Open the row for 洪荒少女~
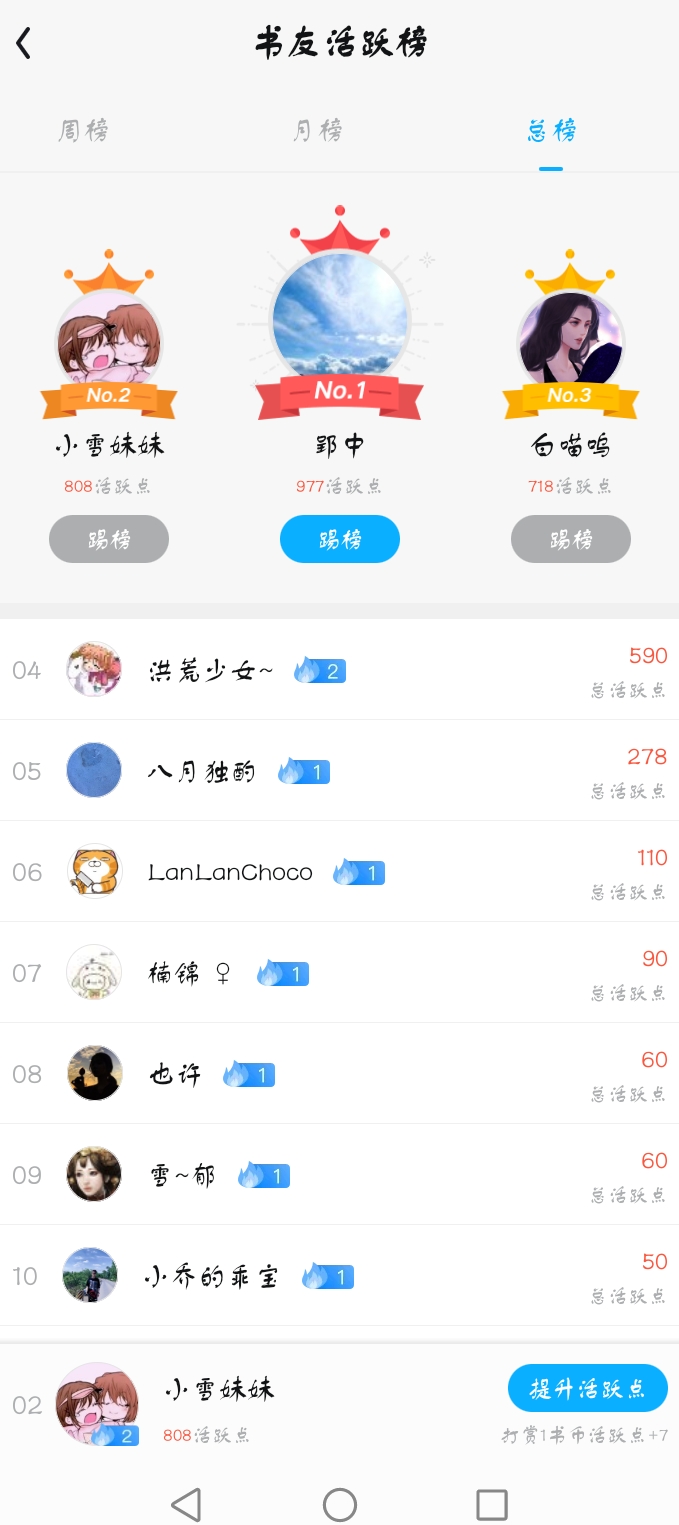The width and height of the screenshot is (679, 1525). pos(339,670)
